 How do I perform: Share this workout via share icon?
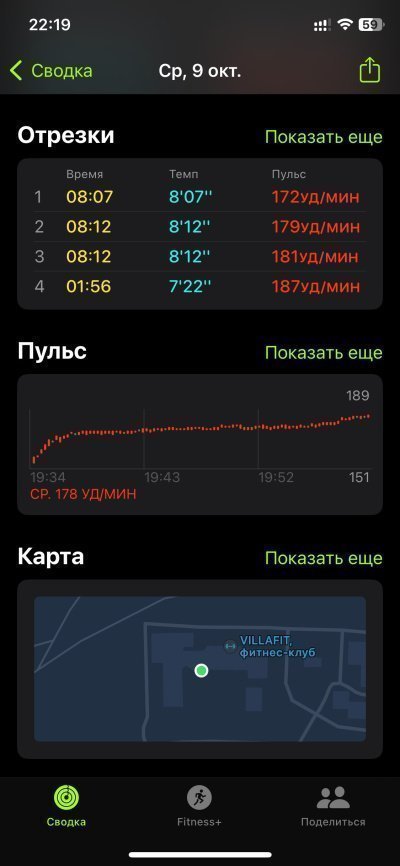tap(370, 71)
